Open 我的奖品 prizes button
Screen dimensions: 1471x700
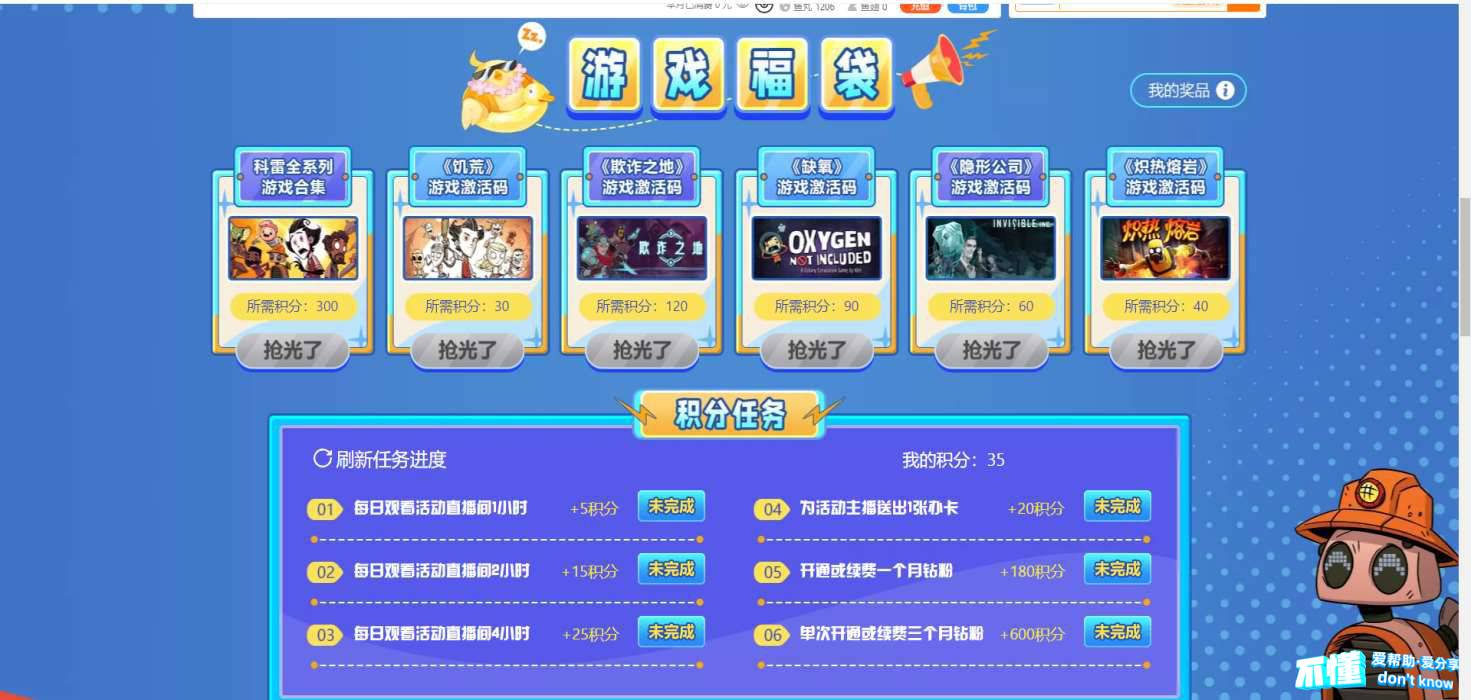[x=1188, y=91]
